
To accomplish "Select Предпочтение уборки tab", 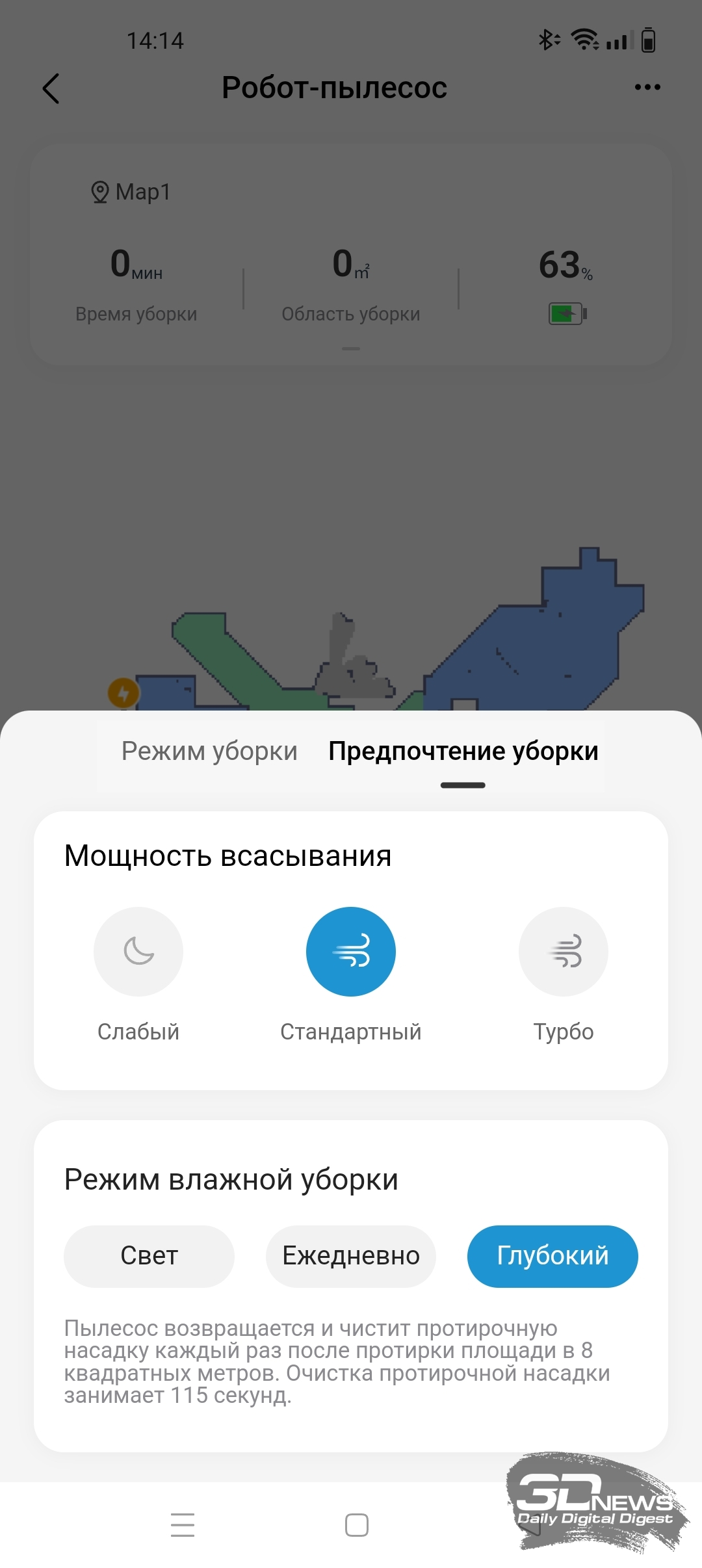I will click(x=463, y=751).
